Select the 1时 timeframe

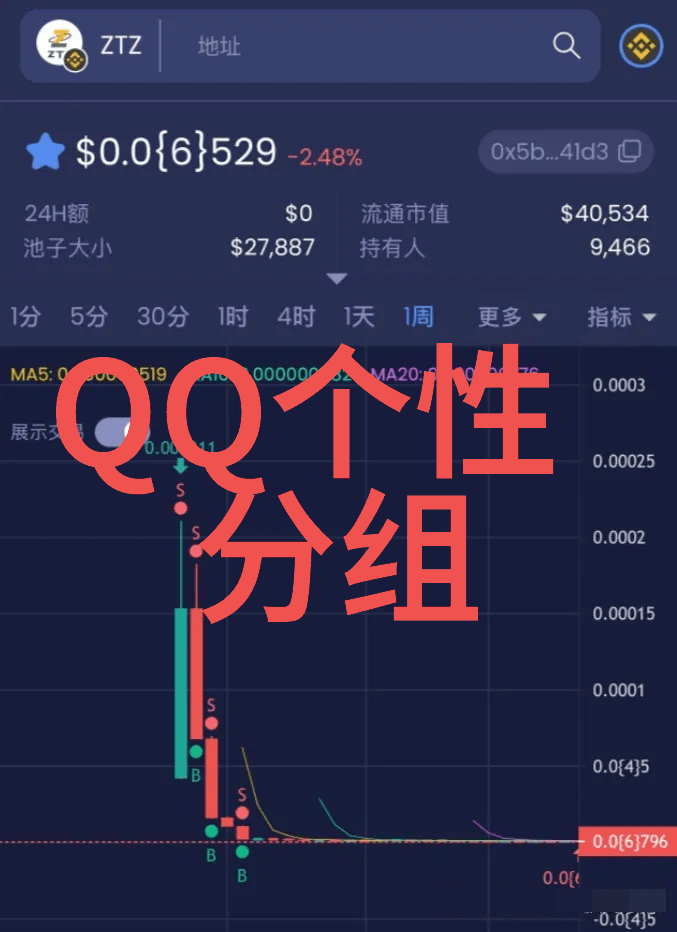[232, 317]
